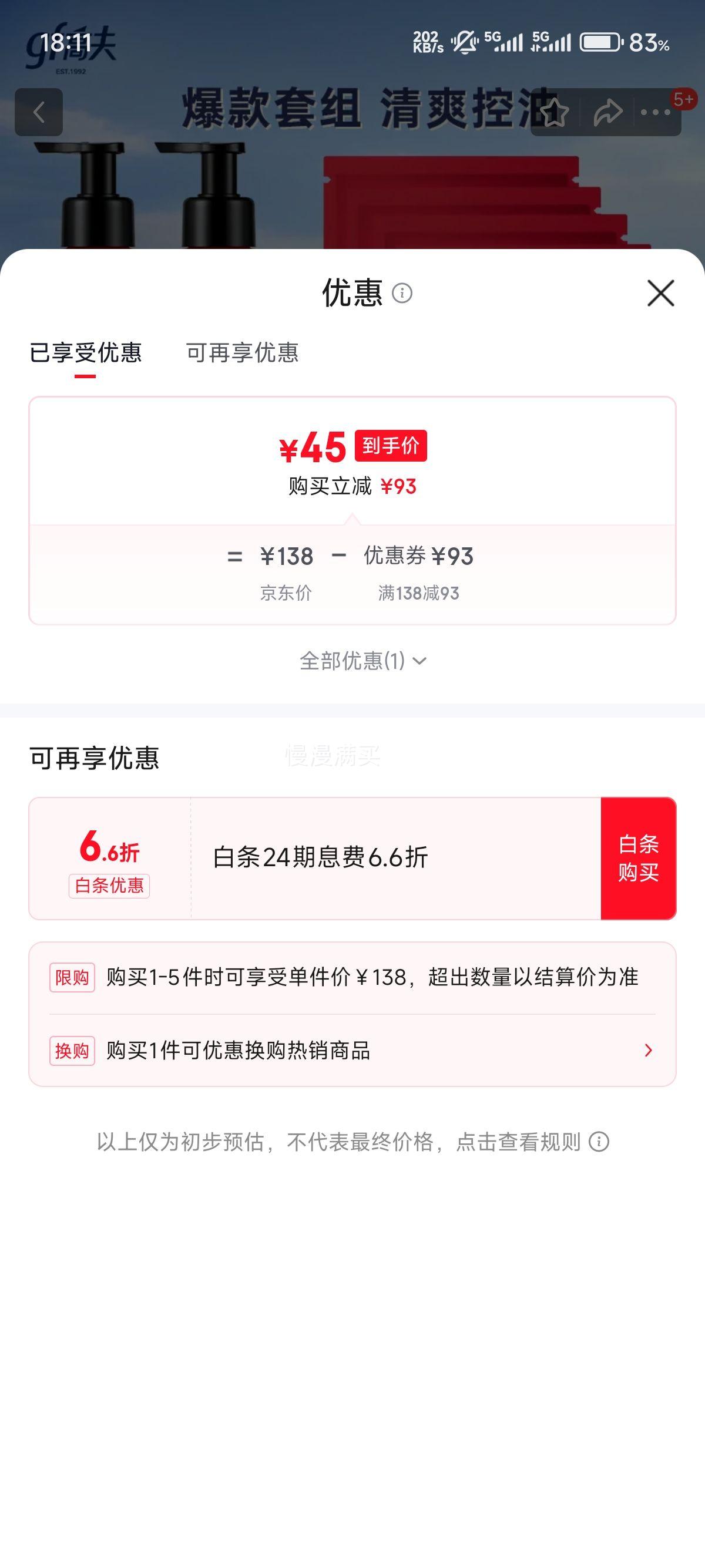This screenshot has width=705, height=1568.
Task: Tap the back arrow on the product banner
Action: pos(39,113)
